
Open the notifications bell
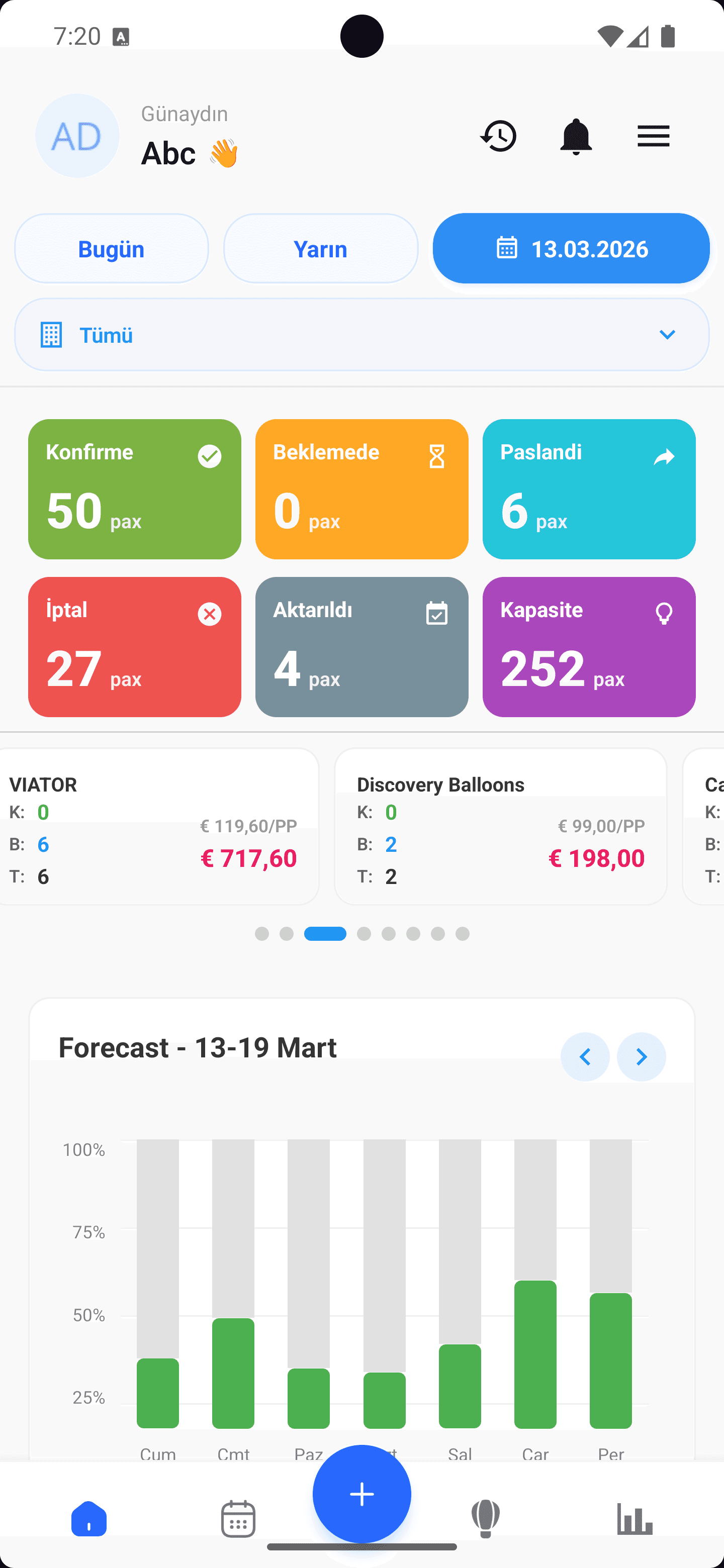(x=575, y=136)
